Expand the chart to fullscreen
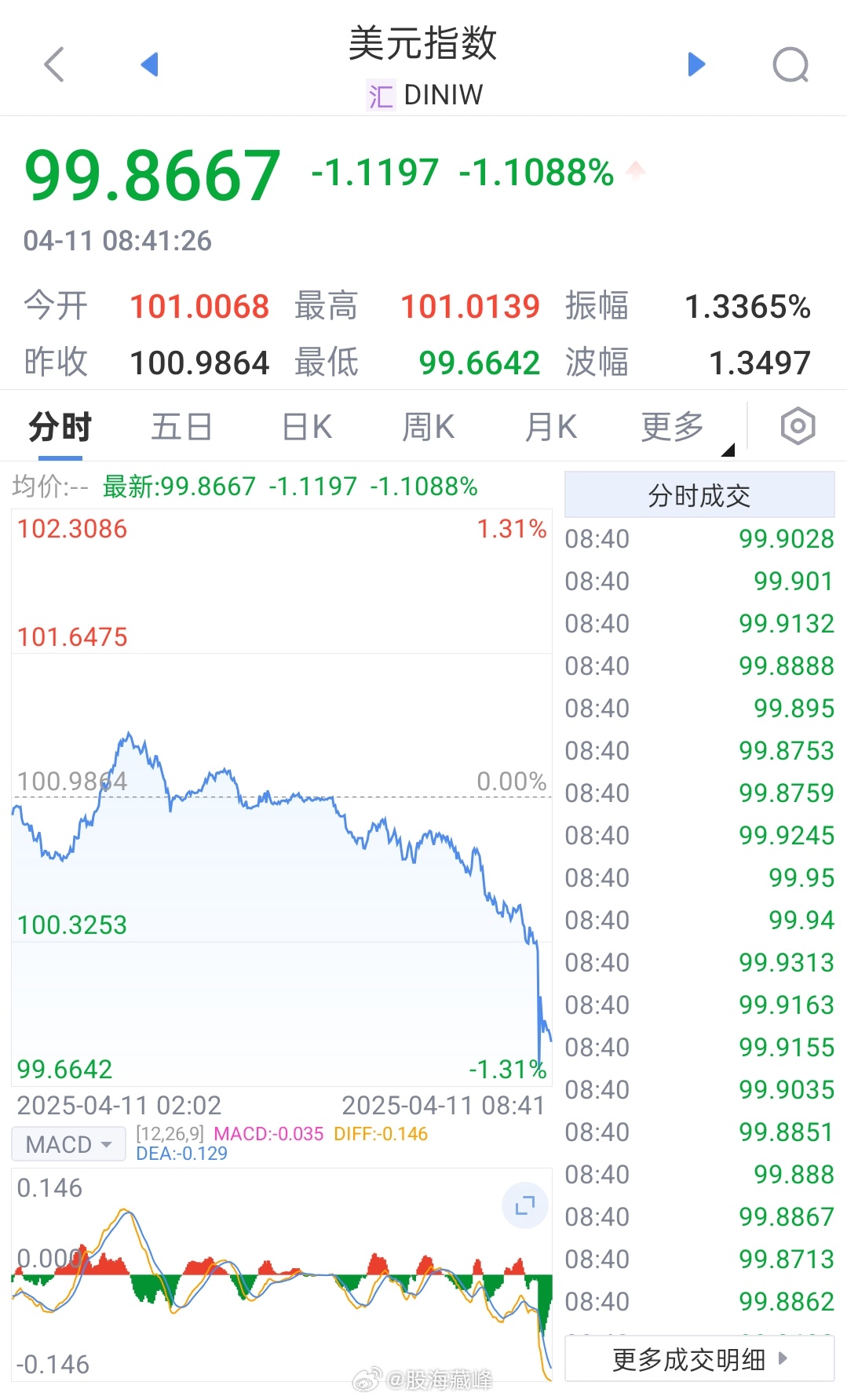 point(524,1205)
